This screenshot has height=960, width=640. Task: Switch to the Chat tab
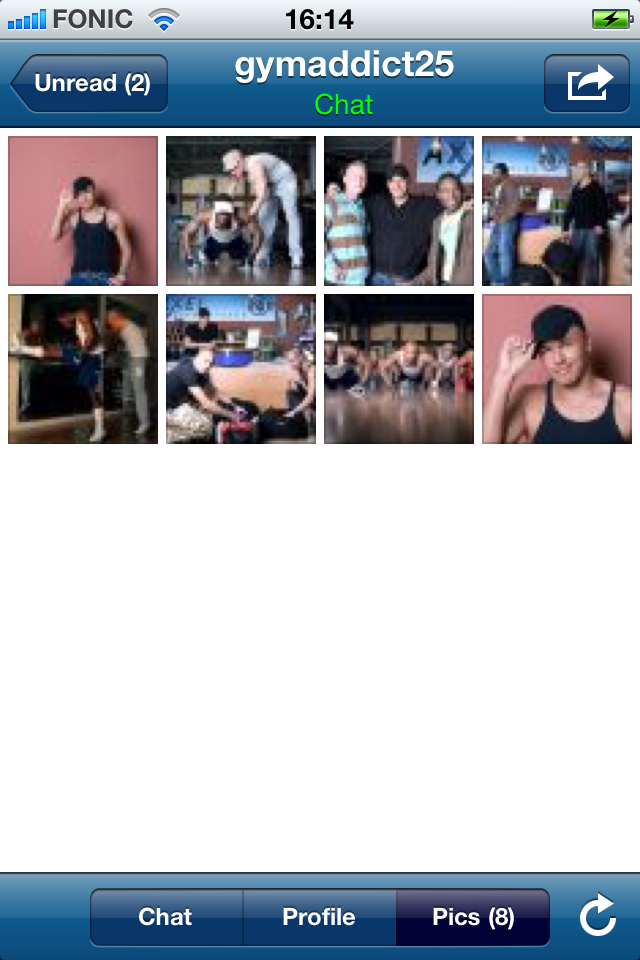click(166, 917)
